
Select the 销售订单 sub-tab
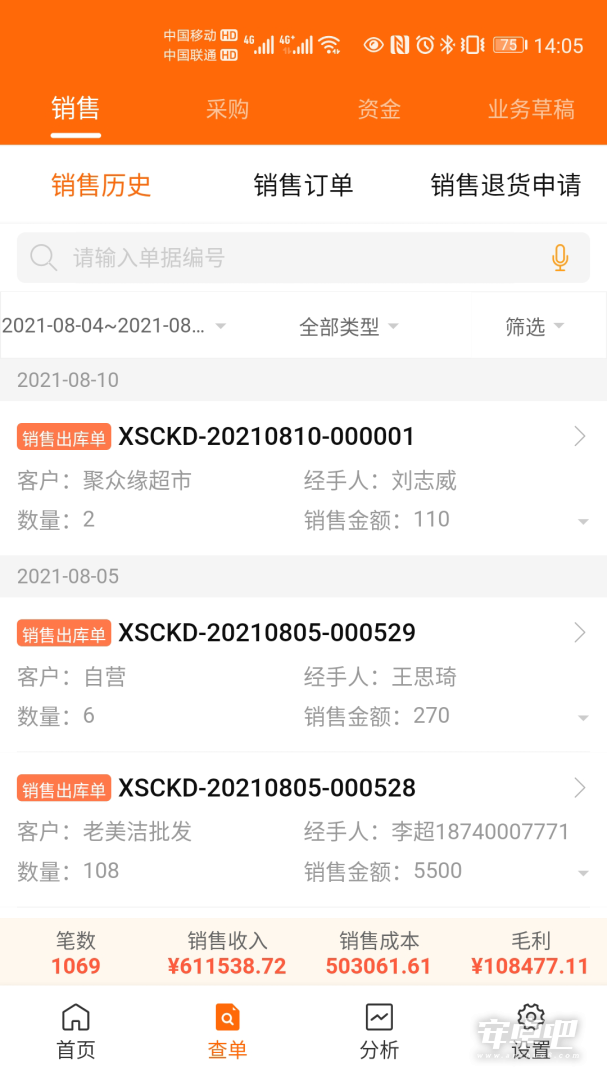tap(303, 185)
